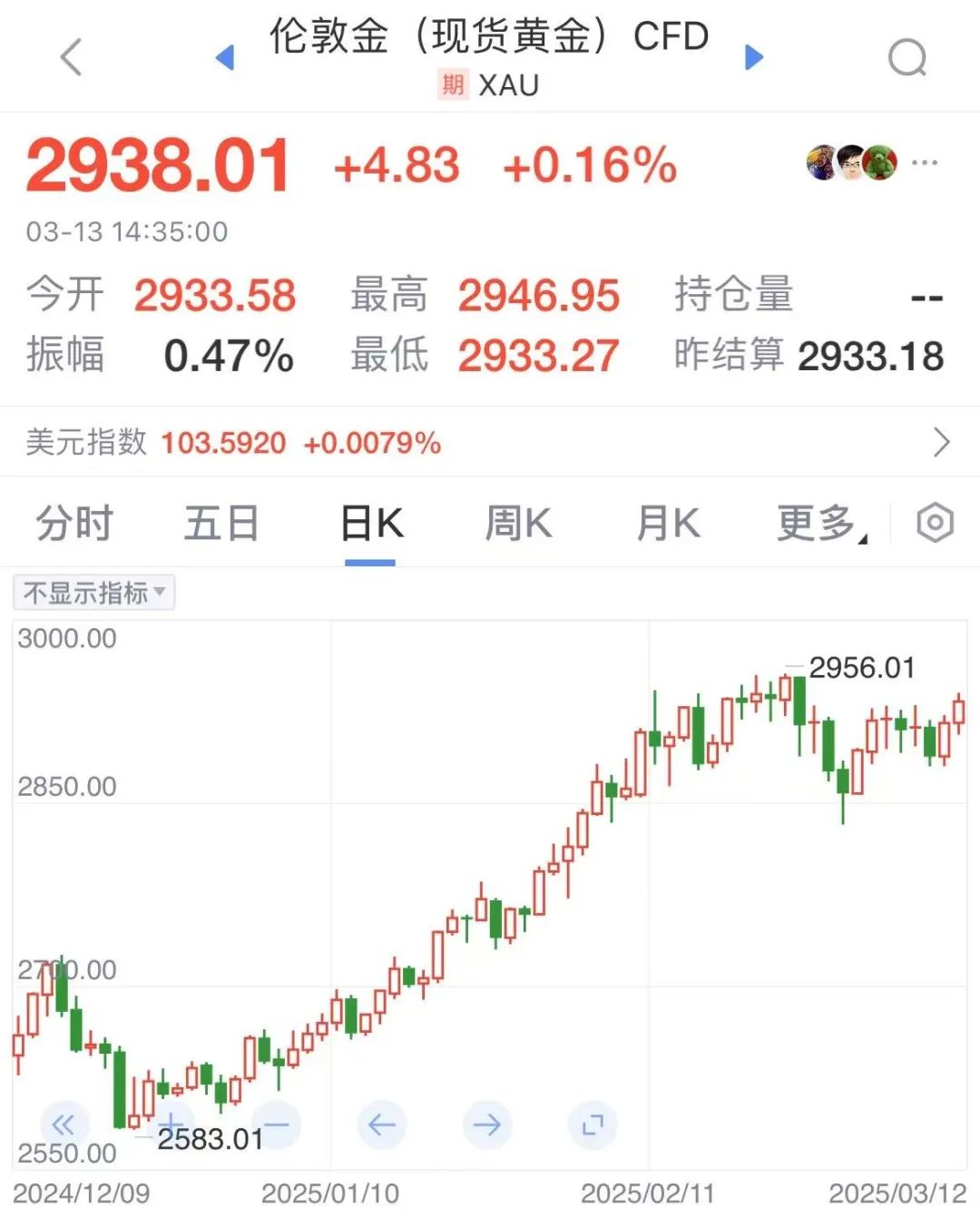
Task: Jump to the chart's earliest data with the double-left arrow
Action: [x=64, y=1125]
